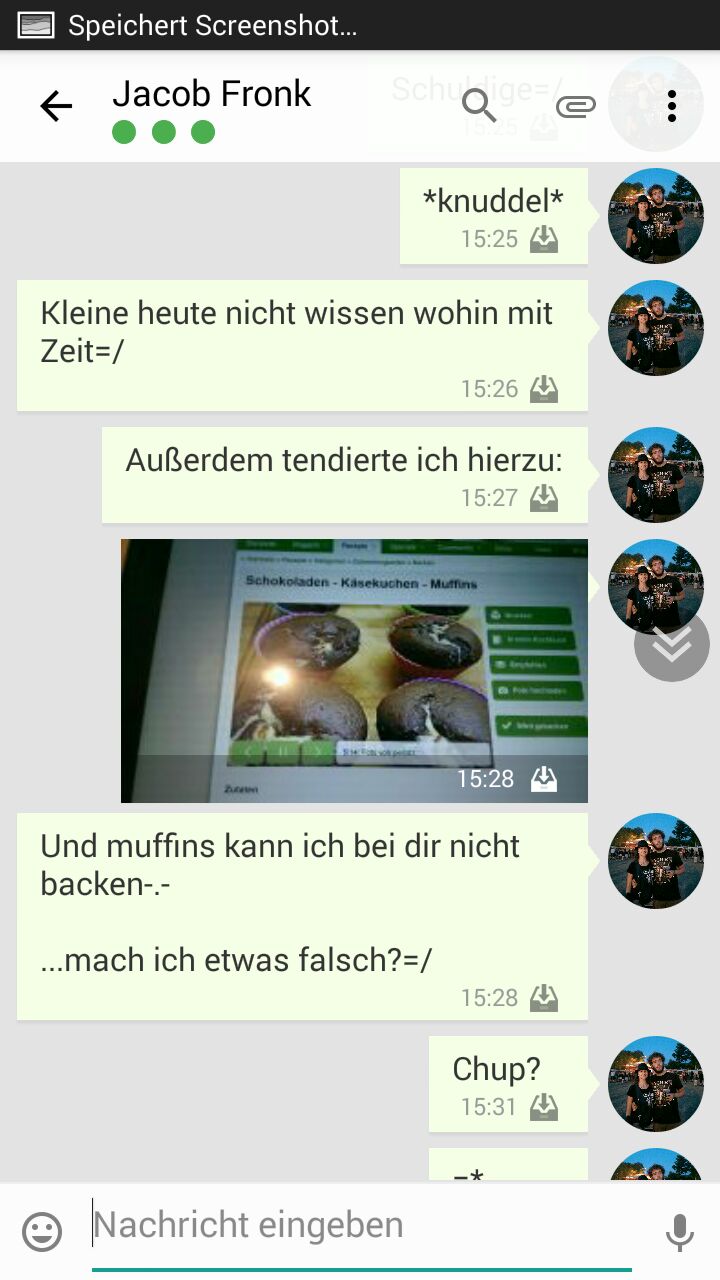720x1280 pixels.
Task: Open the muffins photo sent at 15:28
Action: point(354,670)
